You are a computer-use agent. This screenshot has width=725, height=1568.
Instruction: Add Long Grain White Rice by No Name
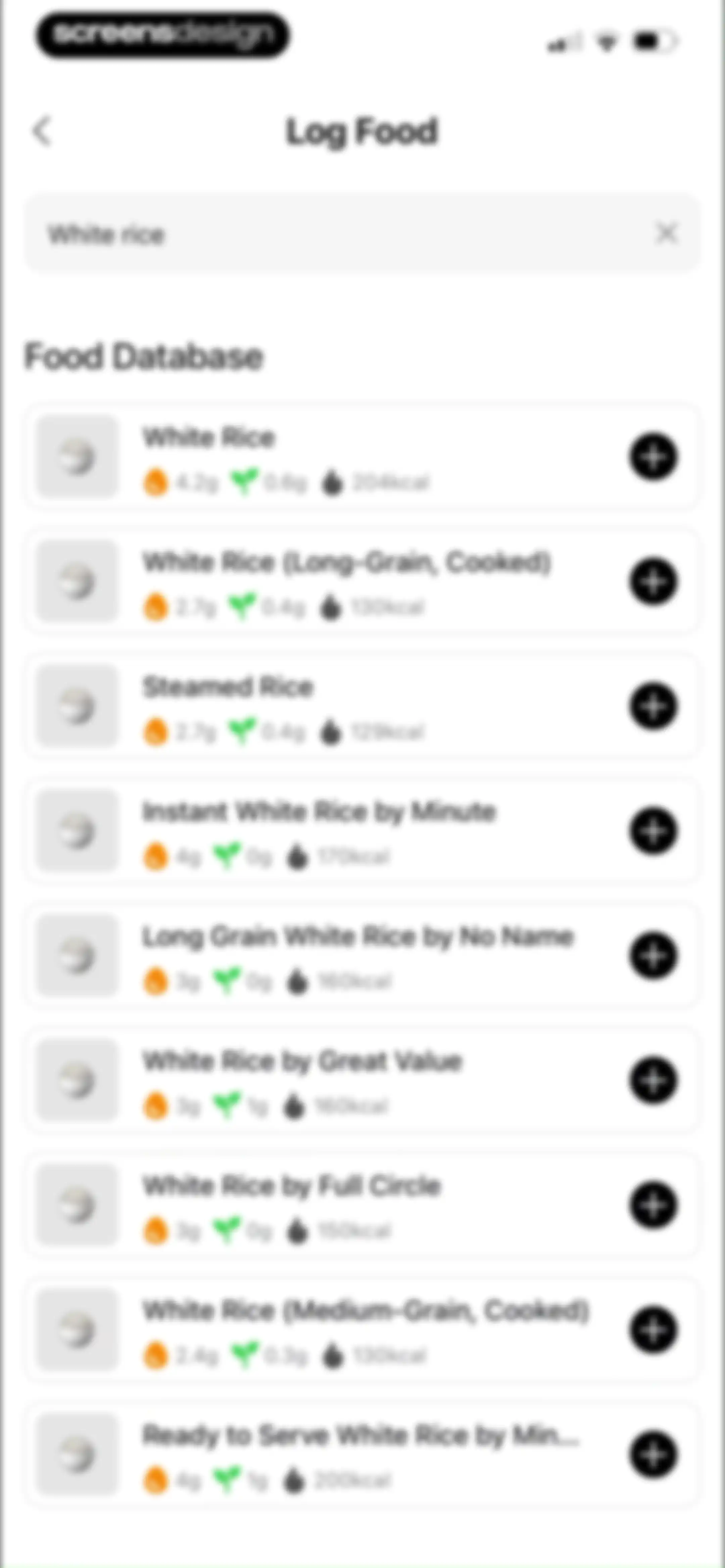coord(653,956)
